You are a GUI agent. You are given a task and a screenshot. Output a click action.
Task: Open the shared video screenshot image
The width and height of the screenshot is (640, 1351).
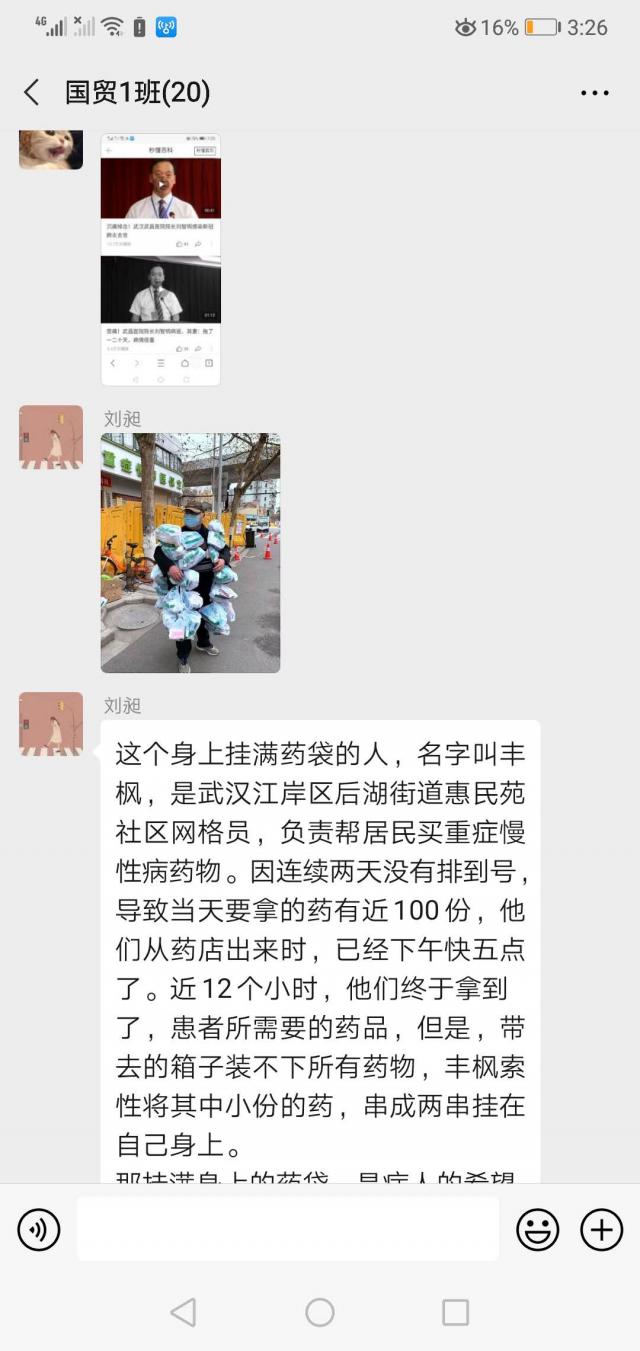tap(160, 260)
